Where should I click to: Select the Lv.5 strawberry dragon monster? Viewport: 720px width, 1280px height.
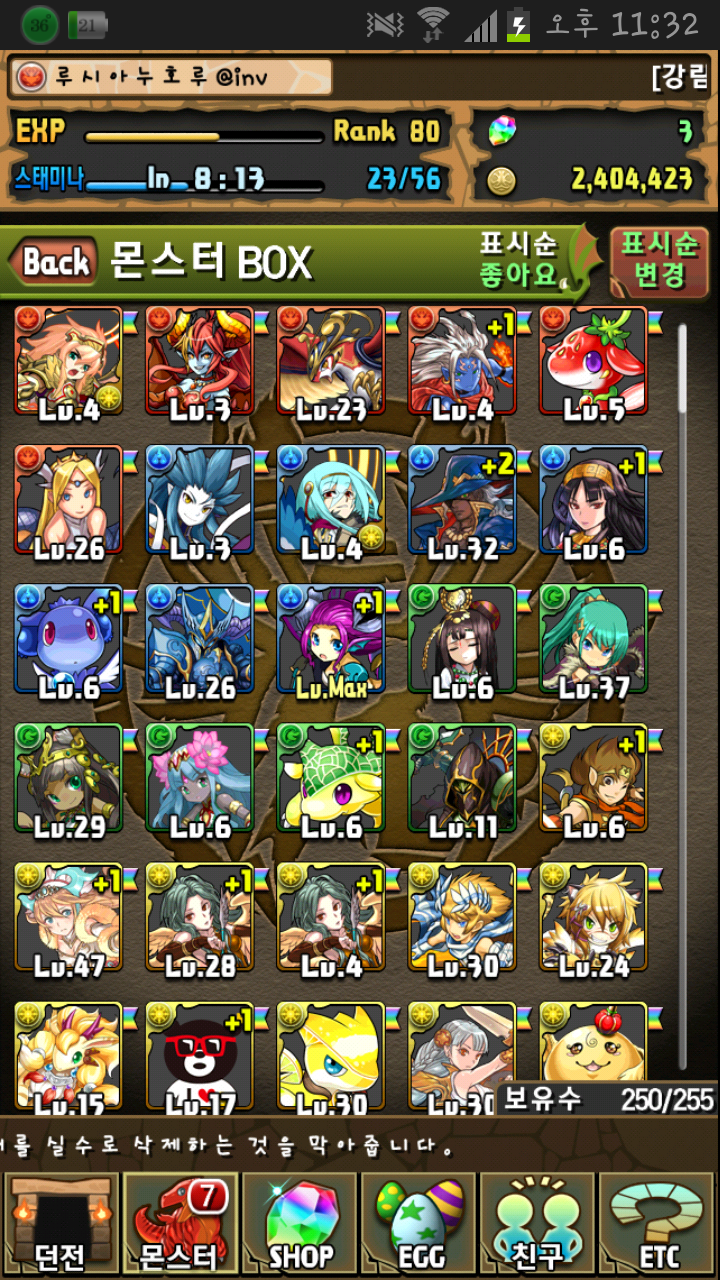pos(594,361)
